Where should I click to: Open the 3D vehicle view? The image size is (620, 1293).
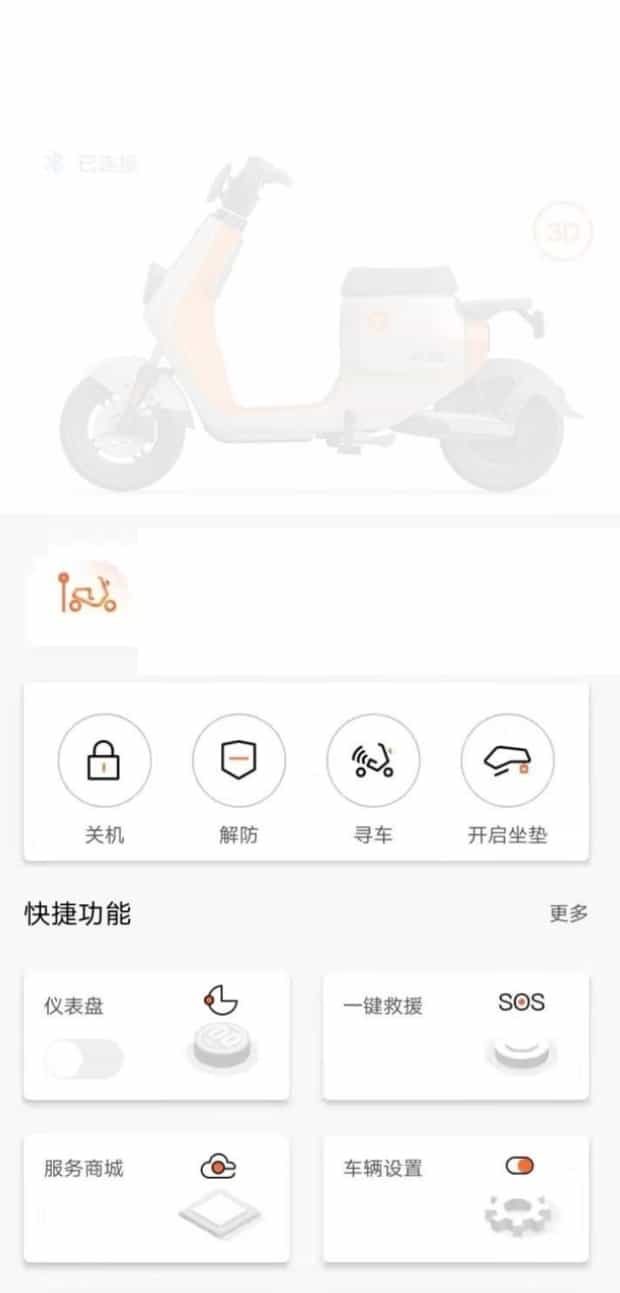(x=563, y=232)
